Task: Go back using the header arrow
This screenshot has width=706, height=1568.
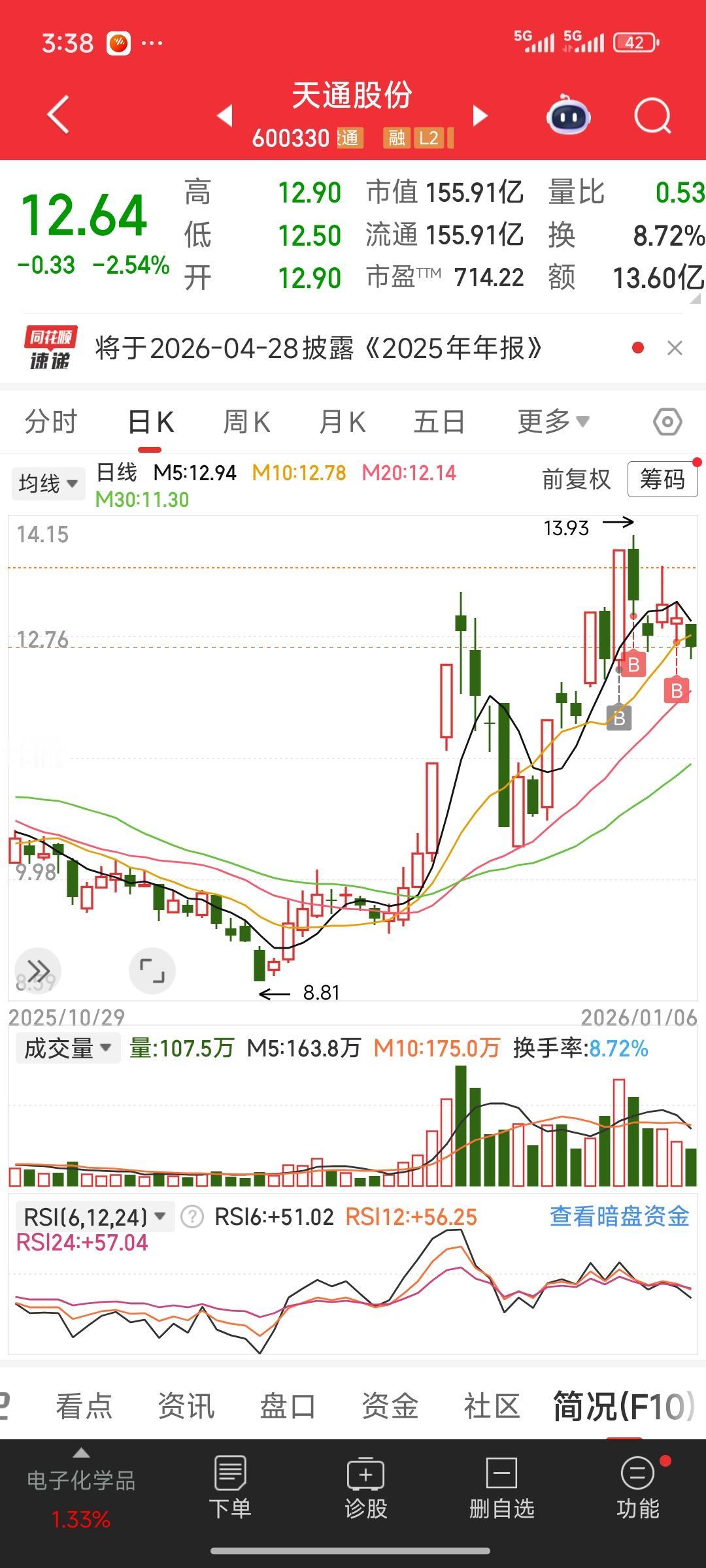Action: (59, 115)
